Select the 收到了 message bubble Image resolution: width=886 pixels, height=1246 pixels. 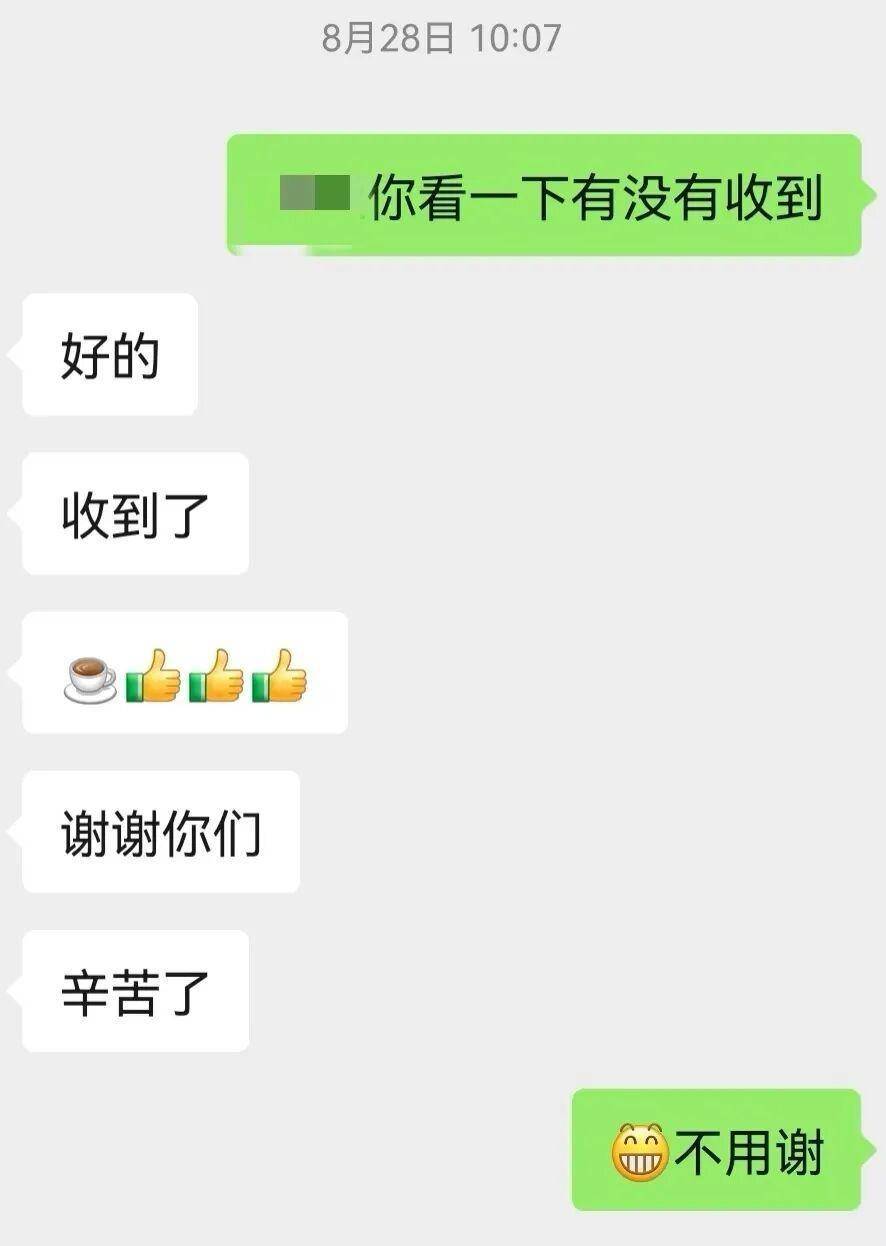134,514
